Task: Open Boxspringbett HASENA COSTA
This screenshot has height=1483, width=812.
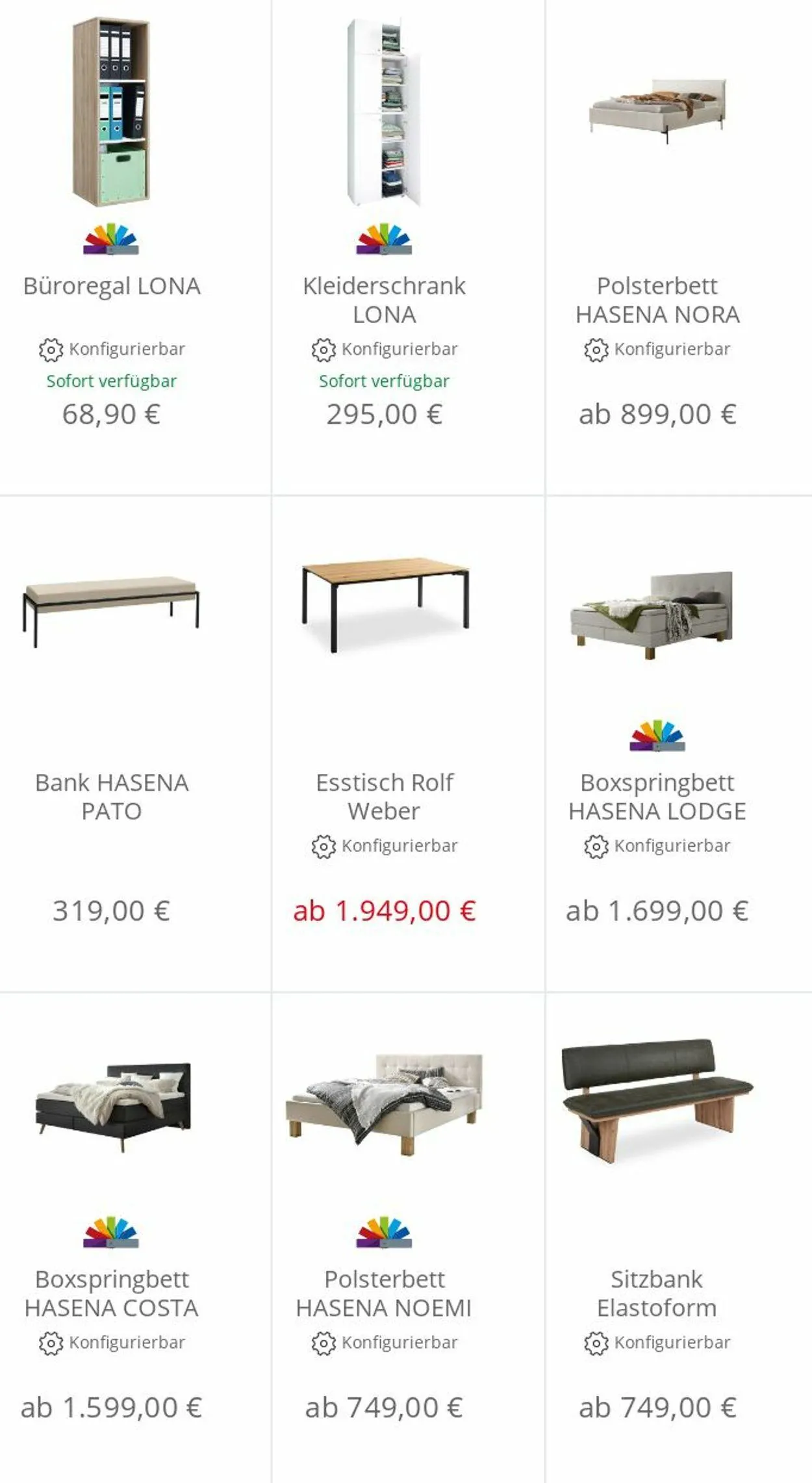Action: [112, 1293]
